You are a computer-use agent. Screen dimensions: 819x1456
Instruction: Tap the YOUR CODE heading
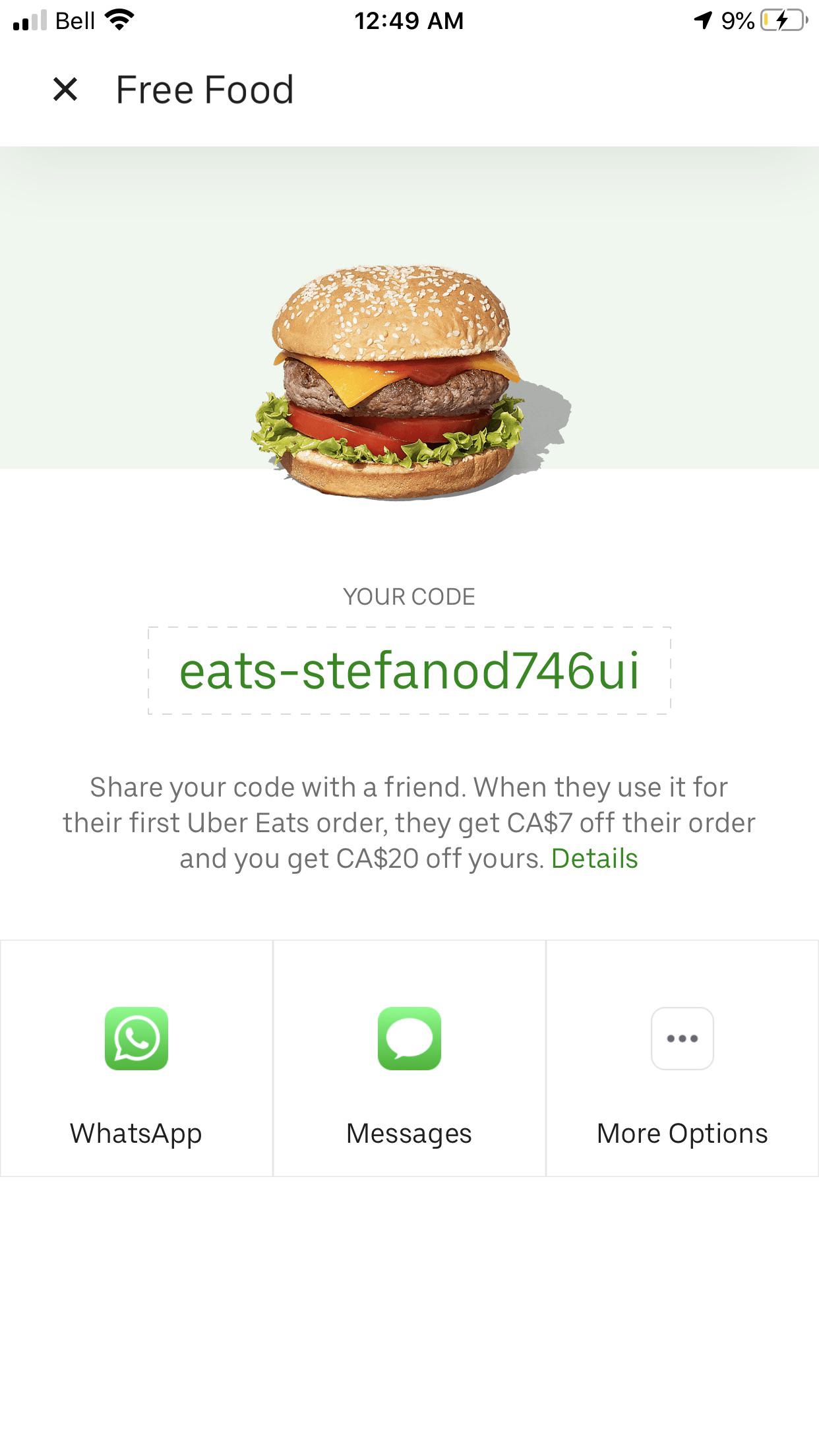pyautogui.click(x=409, y=595)
